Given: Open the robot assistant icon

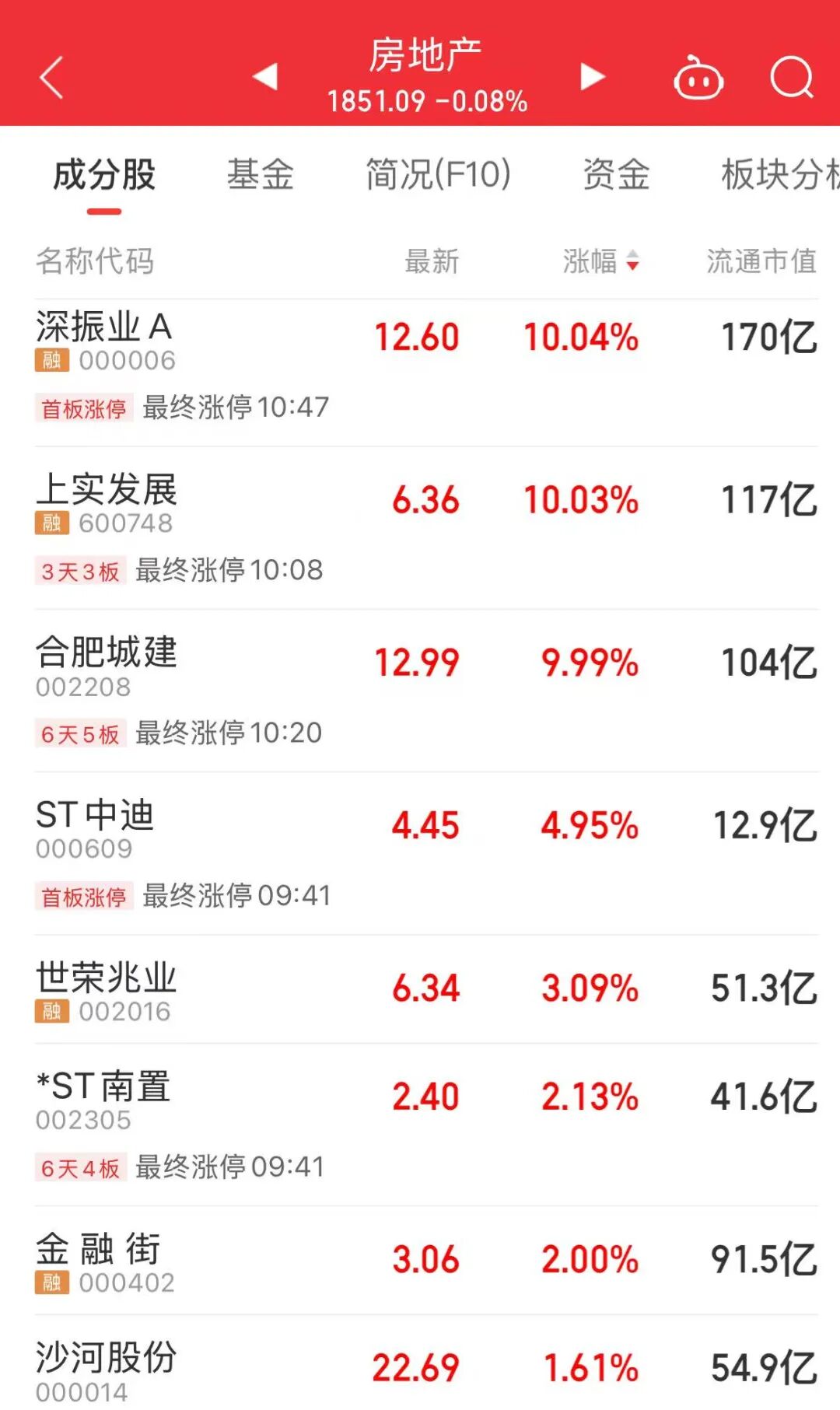Looking at the screenshot, I should (698, 78).
